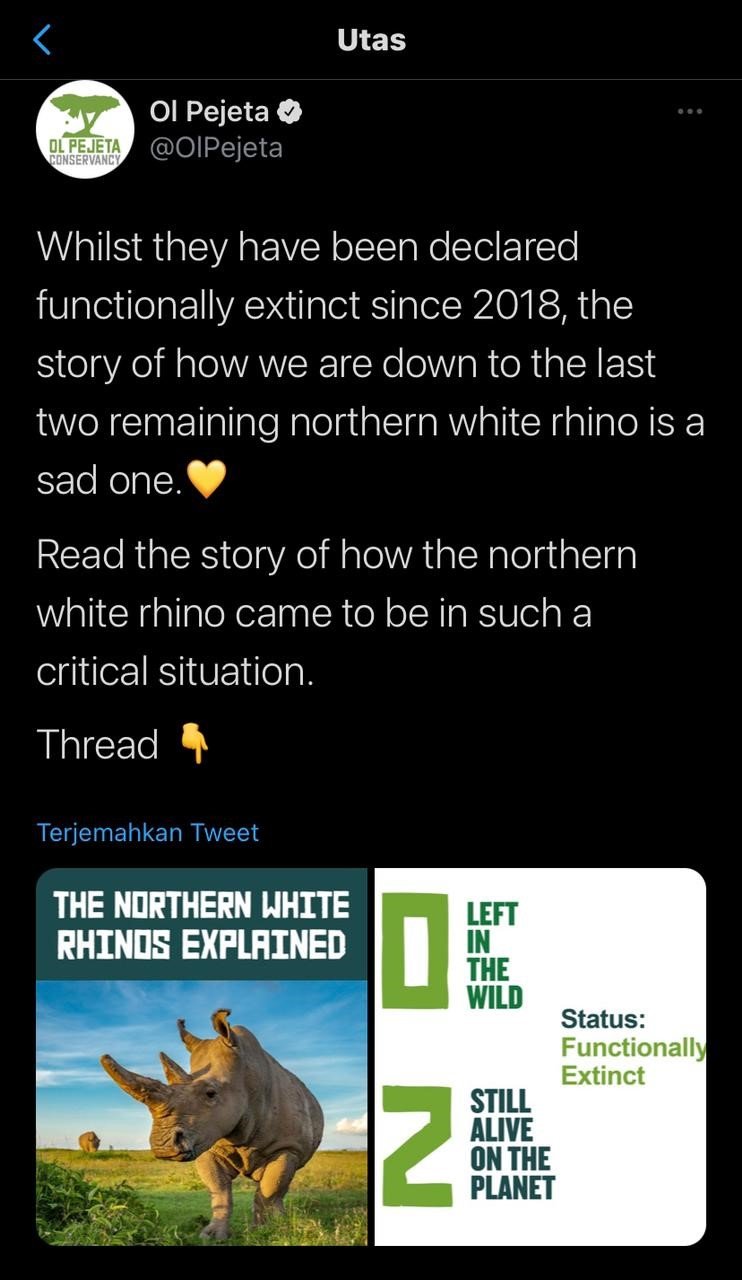Tap the Ol Pejeta account name
Viewport: 742px width, 1280px height.
(211, 113)
